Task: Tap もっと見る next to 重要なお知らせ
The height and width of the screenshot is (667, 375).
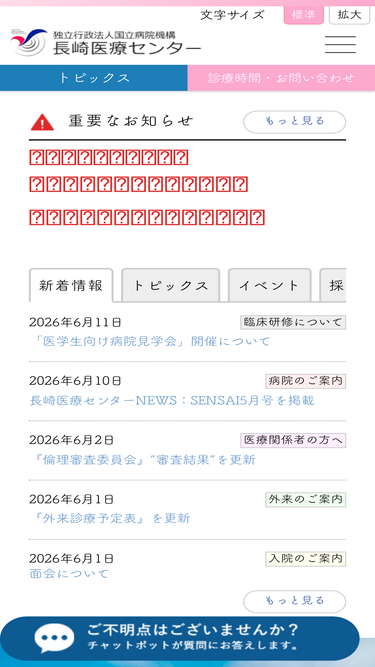Action: point(294,122)
